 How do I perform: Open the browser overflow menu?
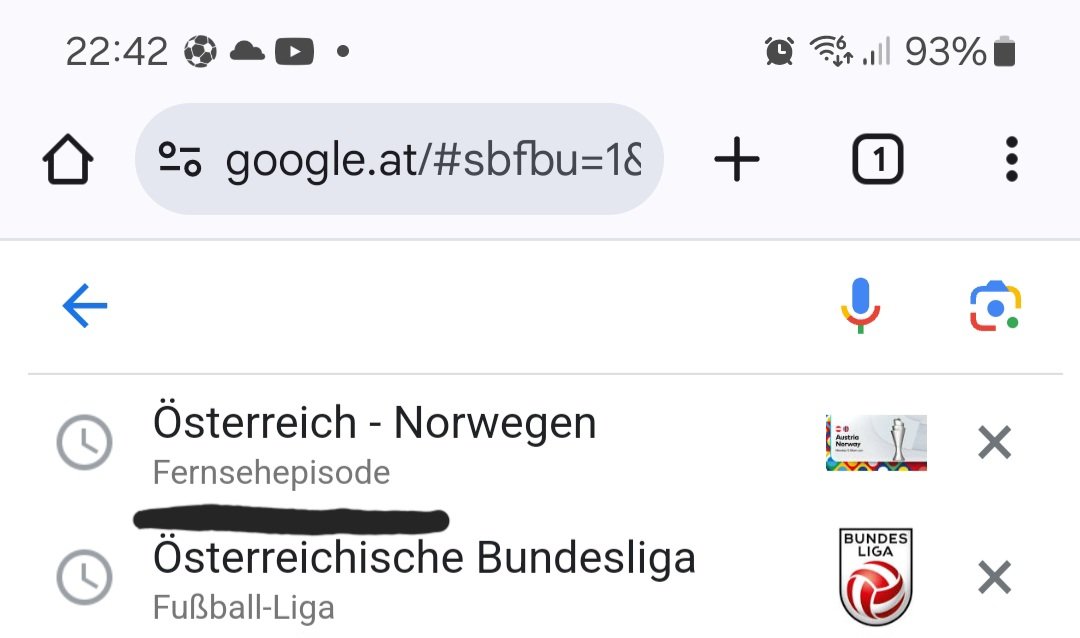pos(1011,160)
